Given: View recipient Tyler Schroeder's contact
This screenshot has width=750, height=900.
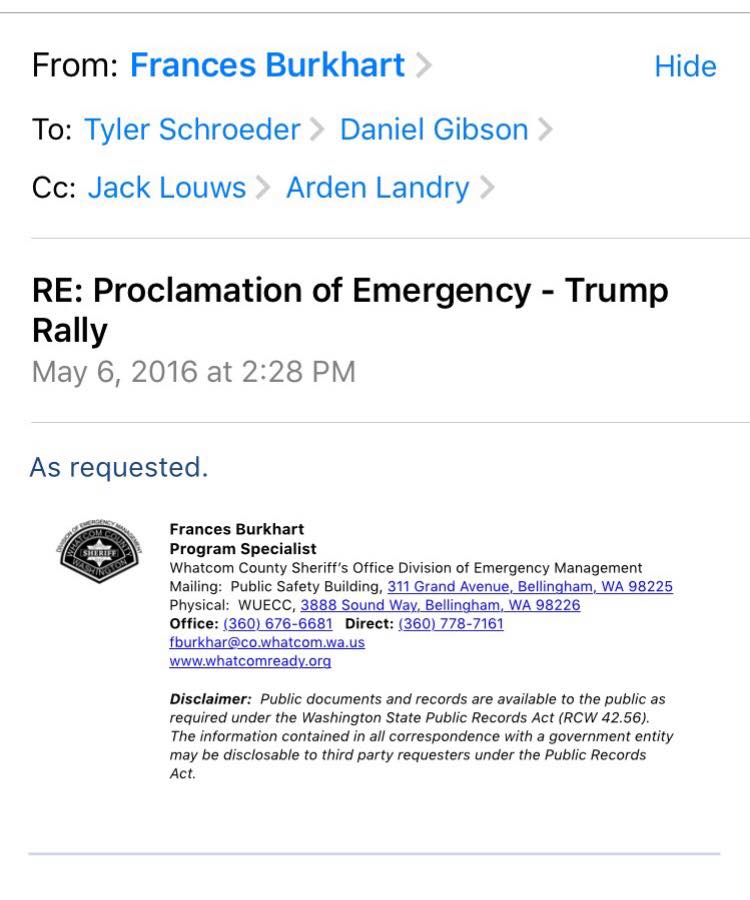Looking at the screenshot, I should pos(192,129).
